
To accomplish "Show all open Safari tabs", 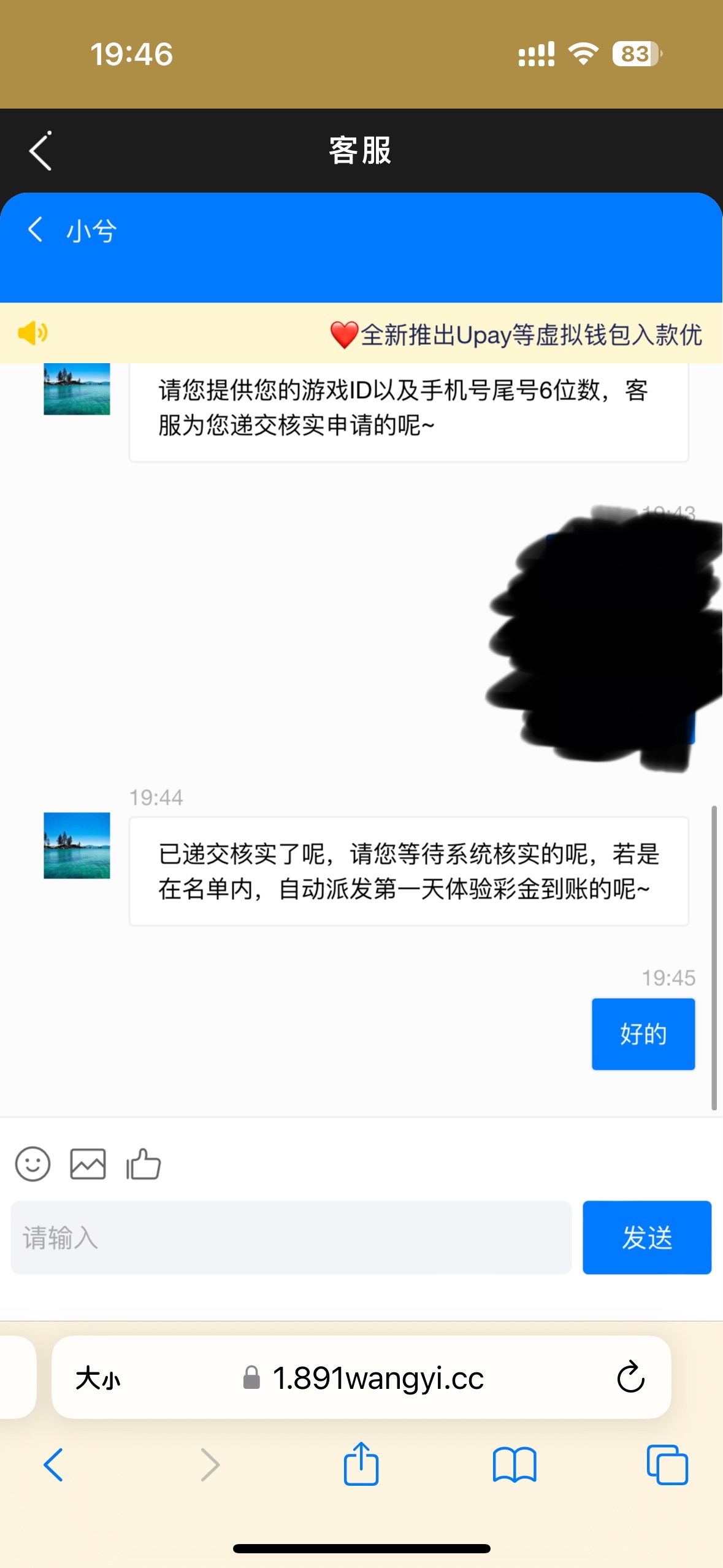I will coord(667,1465).
